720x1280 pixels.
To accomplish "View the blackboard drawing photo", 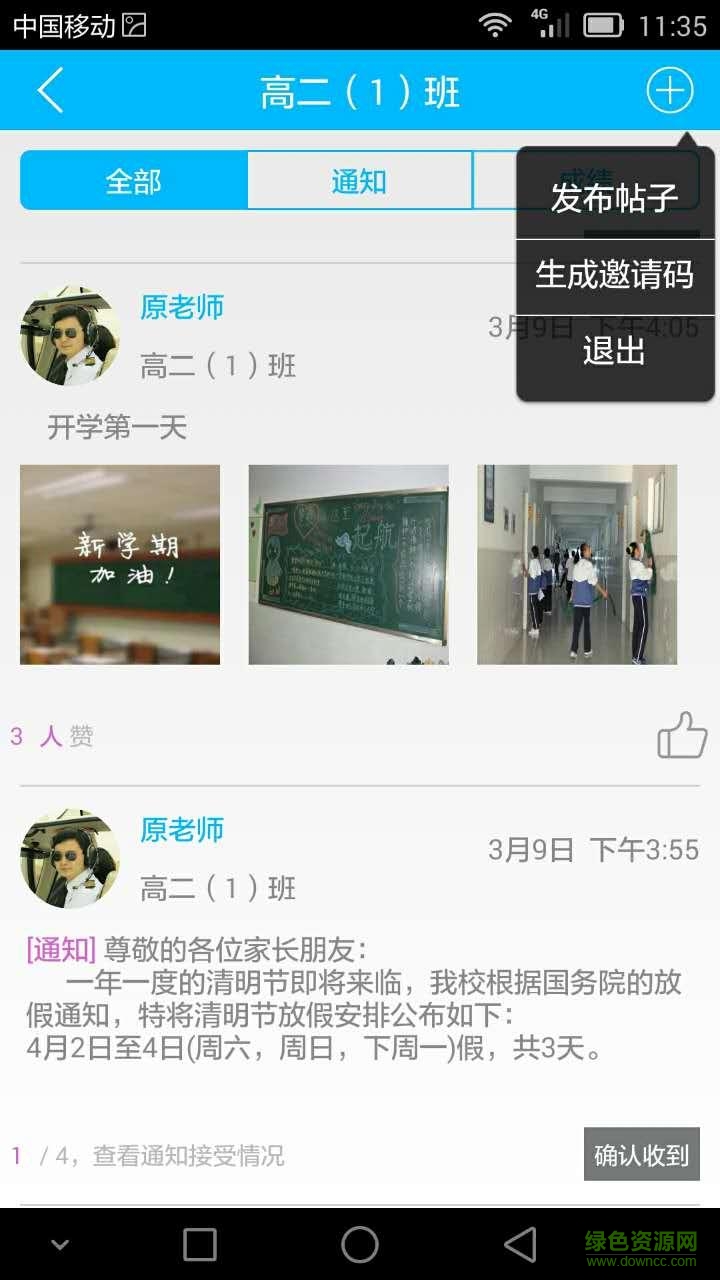I will (x=348, y=564).
